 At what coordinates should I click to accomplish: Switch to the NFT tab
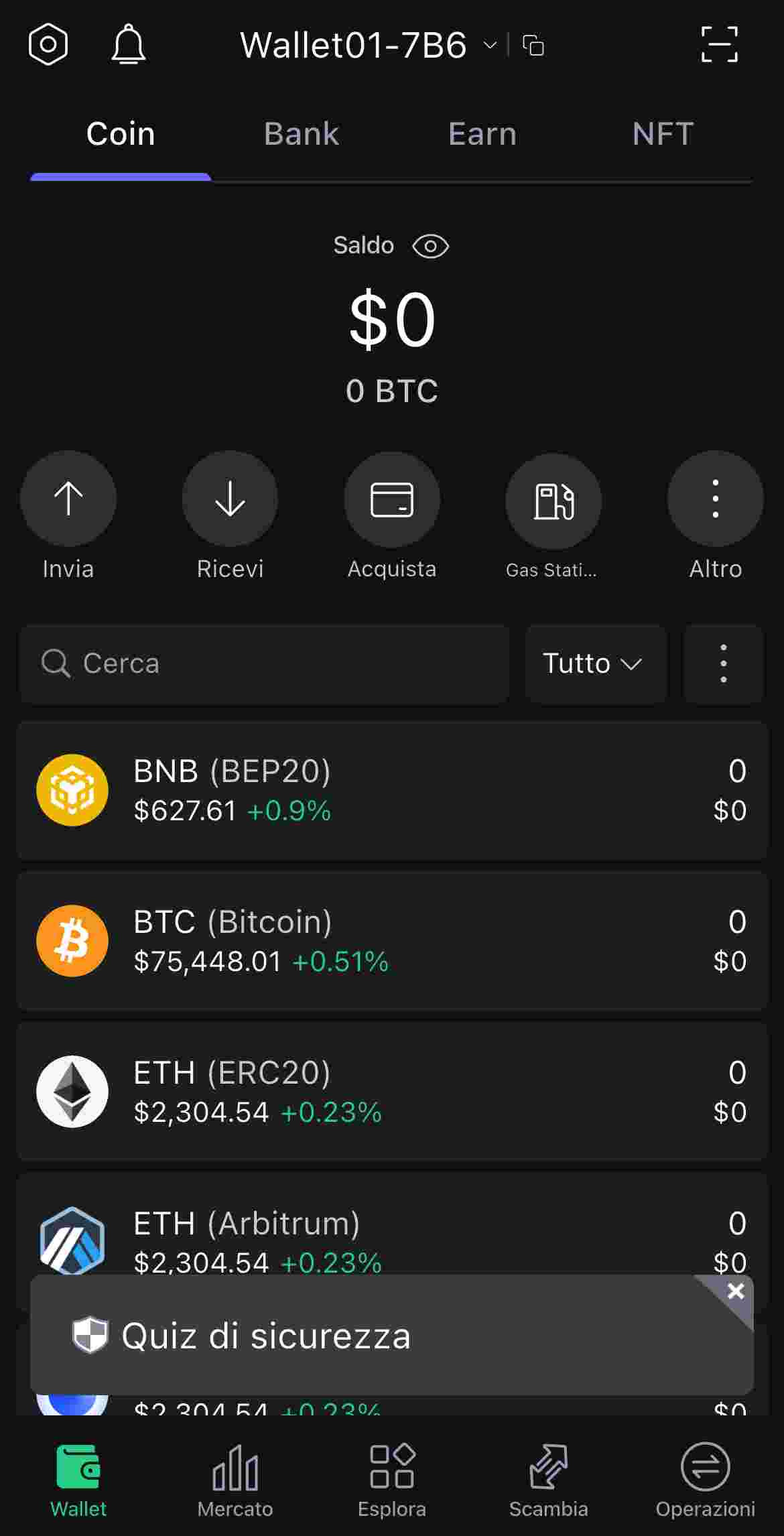click(x=663, y=134)
